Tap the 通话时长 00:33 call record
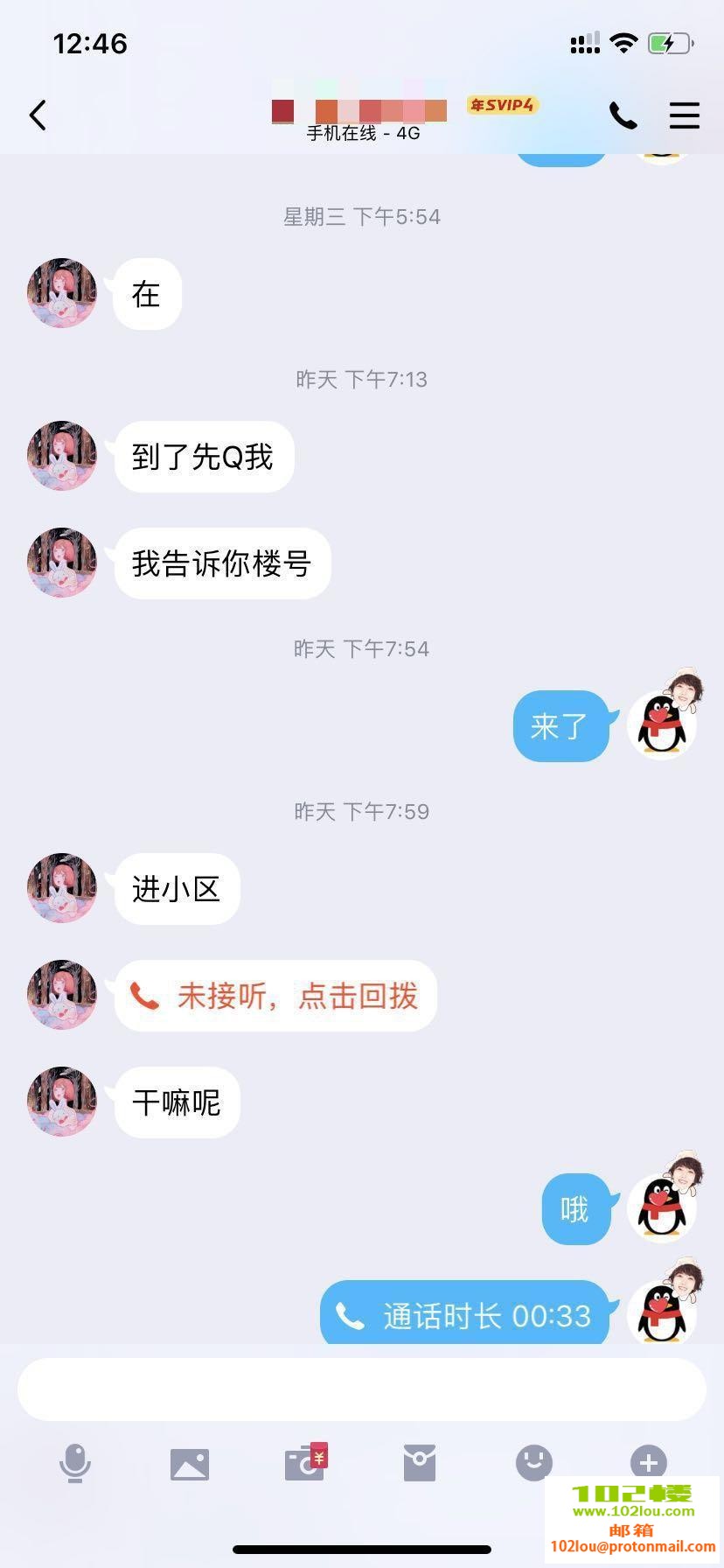724x1568 pixels. coord(465,1315)
